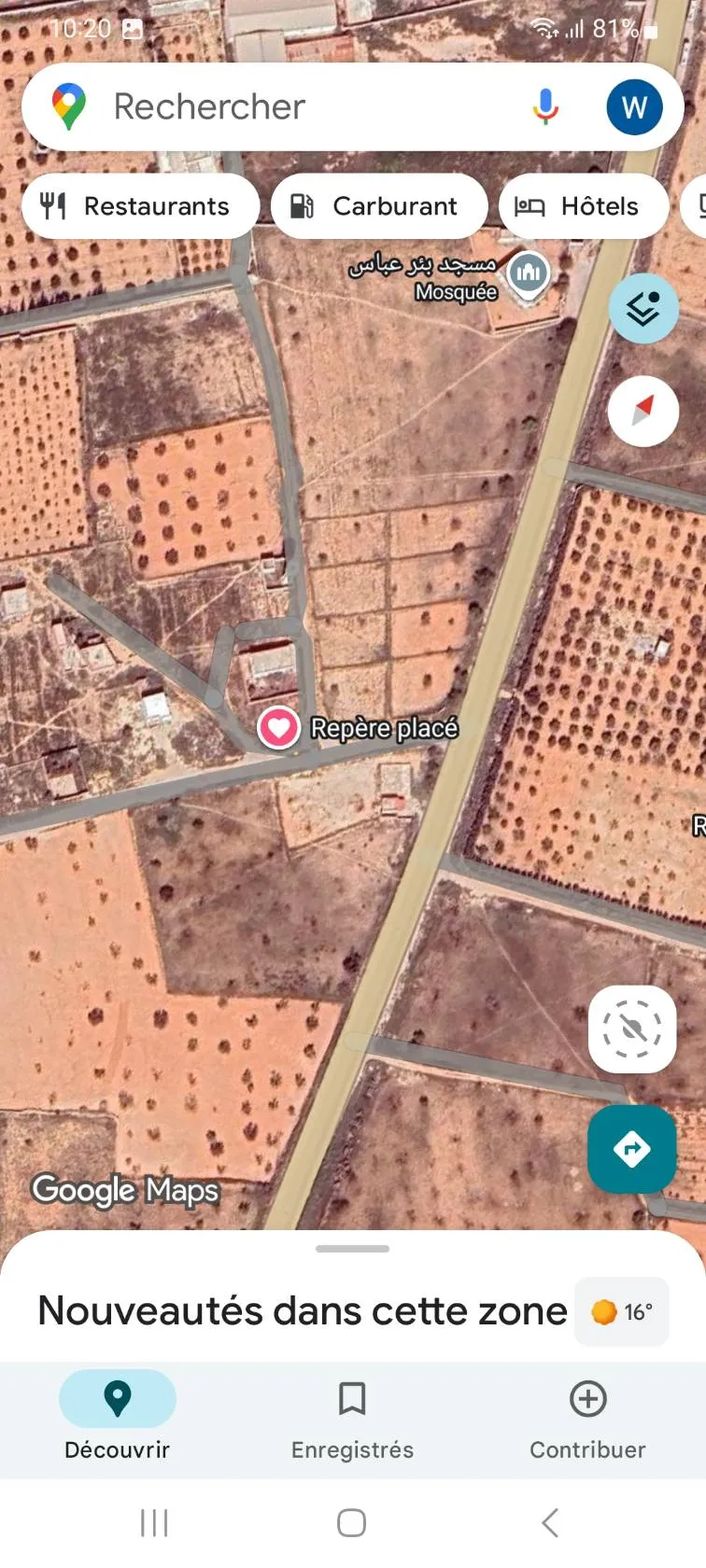This screenshot has width=706, height=1568.
Task: Select the Restaurants chip
Action: (138, 206)
